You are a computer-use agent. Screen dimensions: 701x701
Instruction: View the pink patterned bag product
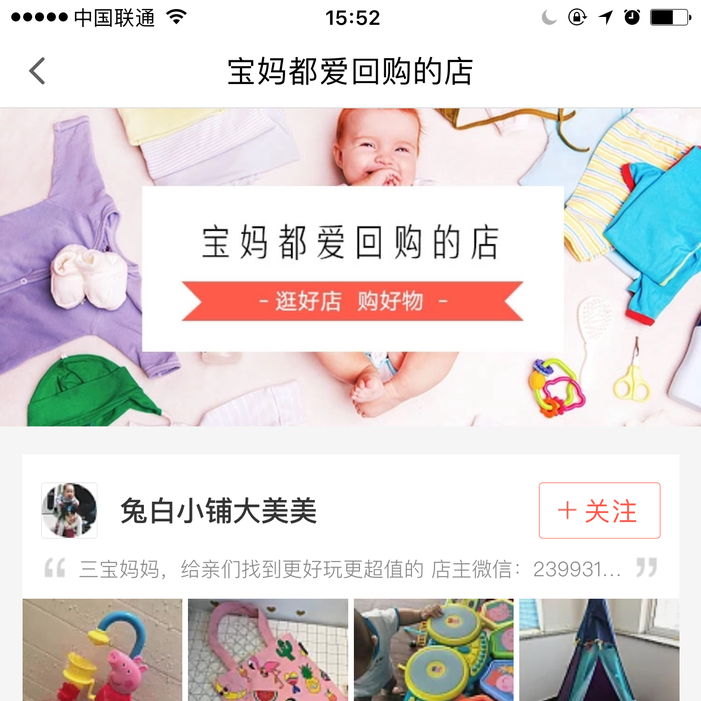coord(268,650)
